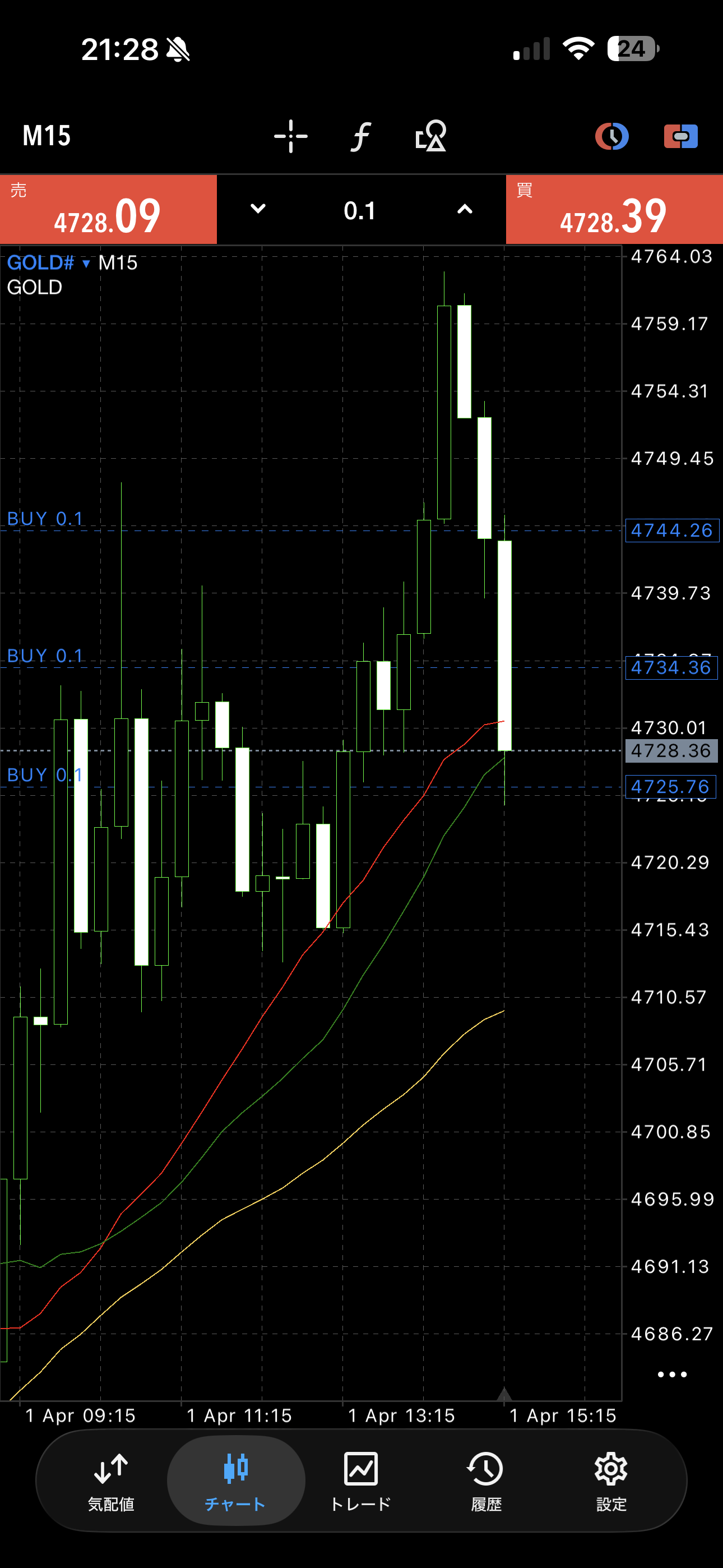
Task: Open the GOLD# symbol dropdown
Action: pyautogui.click(x=49, y=263)
